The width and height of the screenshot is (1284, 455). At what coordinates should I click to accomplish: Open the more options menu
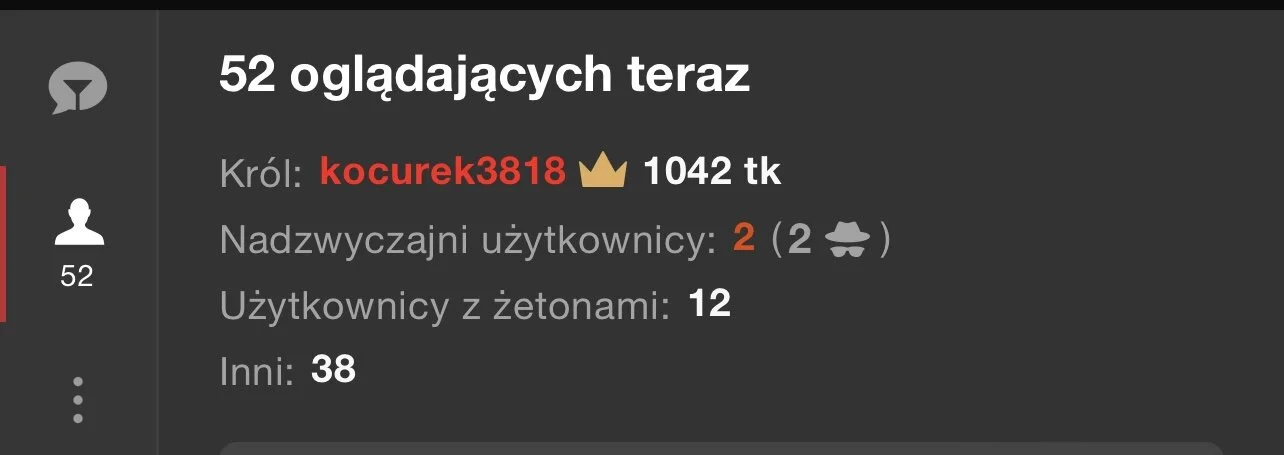(x=78, y=400)
